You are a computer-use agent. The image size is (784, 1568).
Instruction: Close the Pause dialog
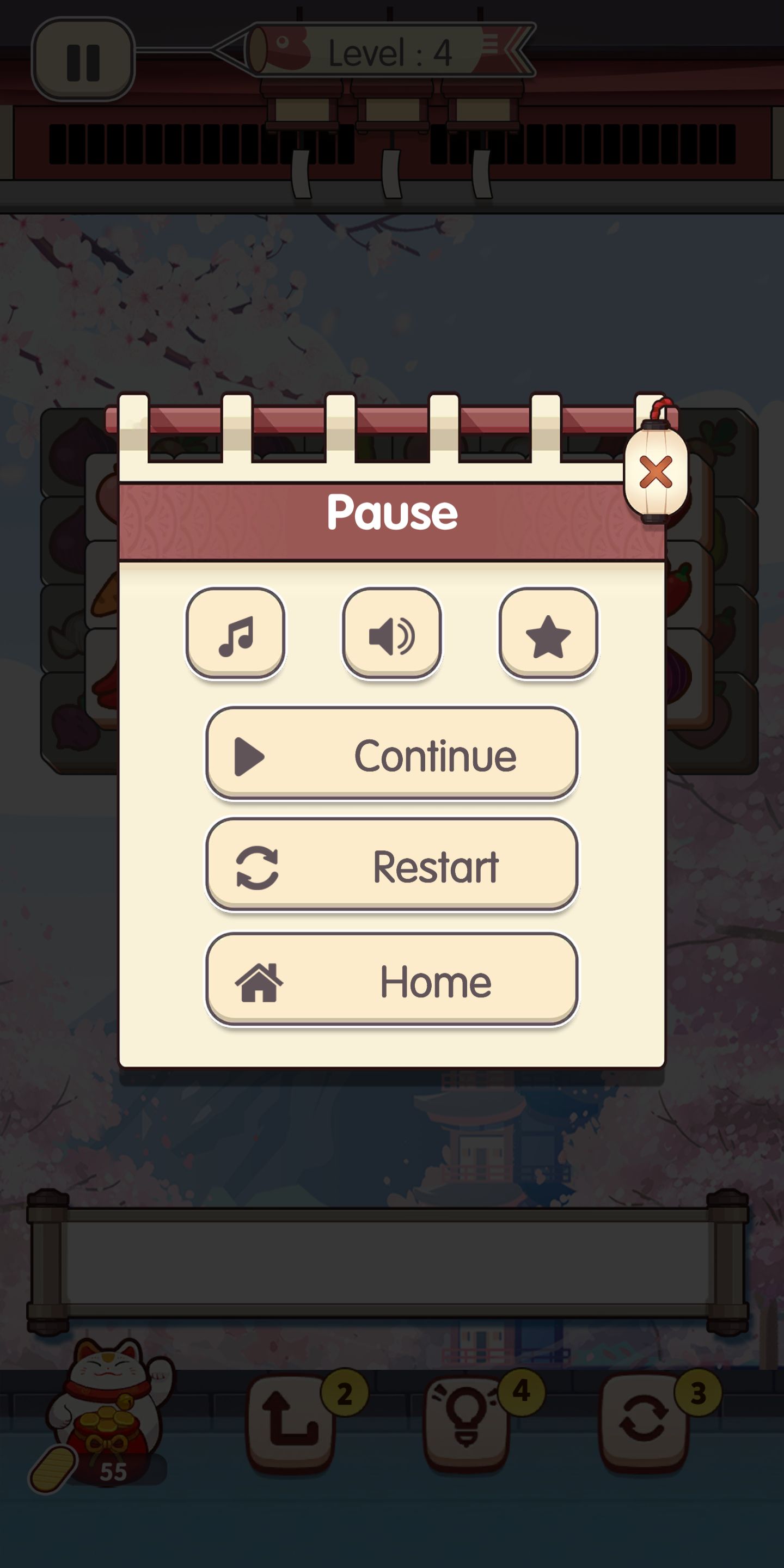click(x=656, y=473)
